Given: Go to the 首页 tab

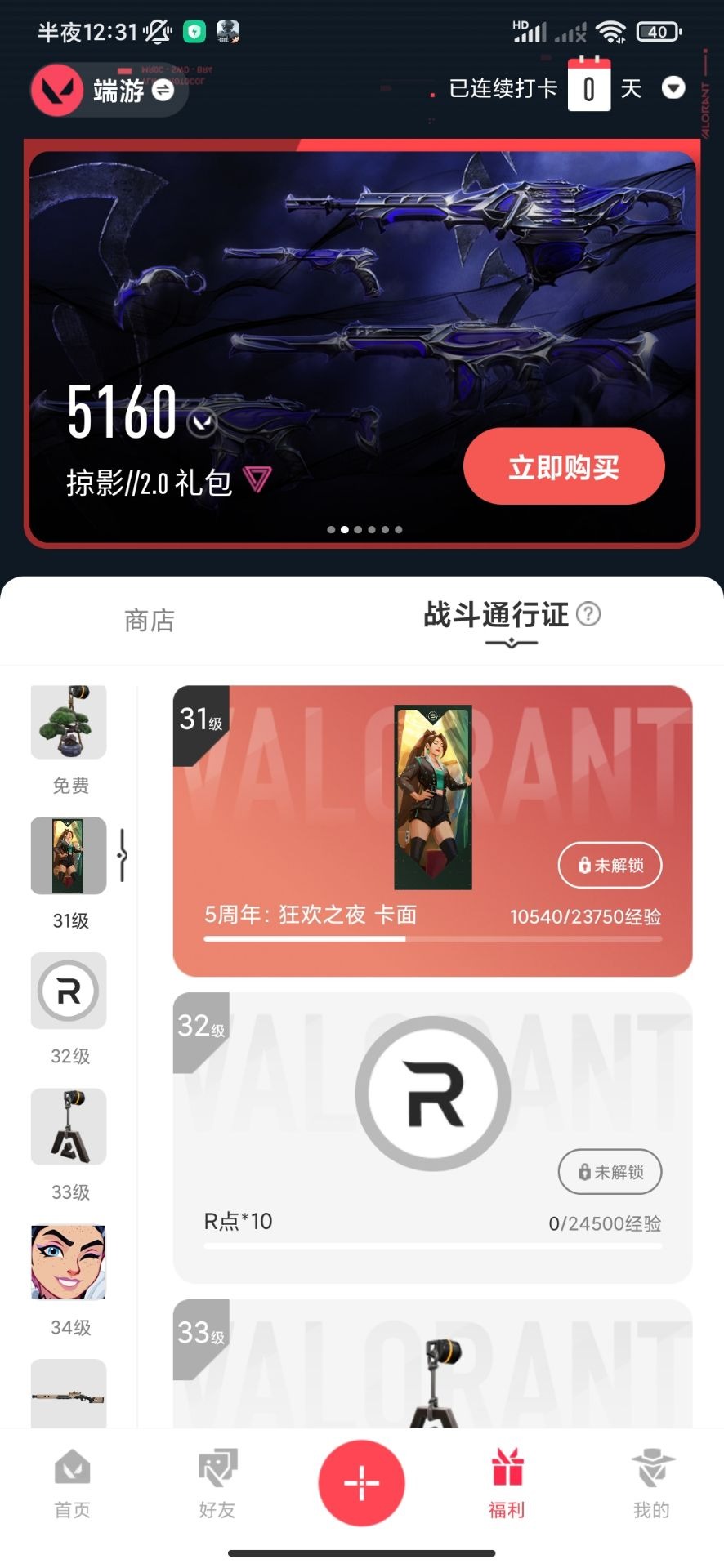Looking at the screenshot, I should [72, 1482].
